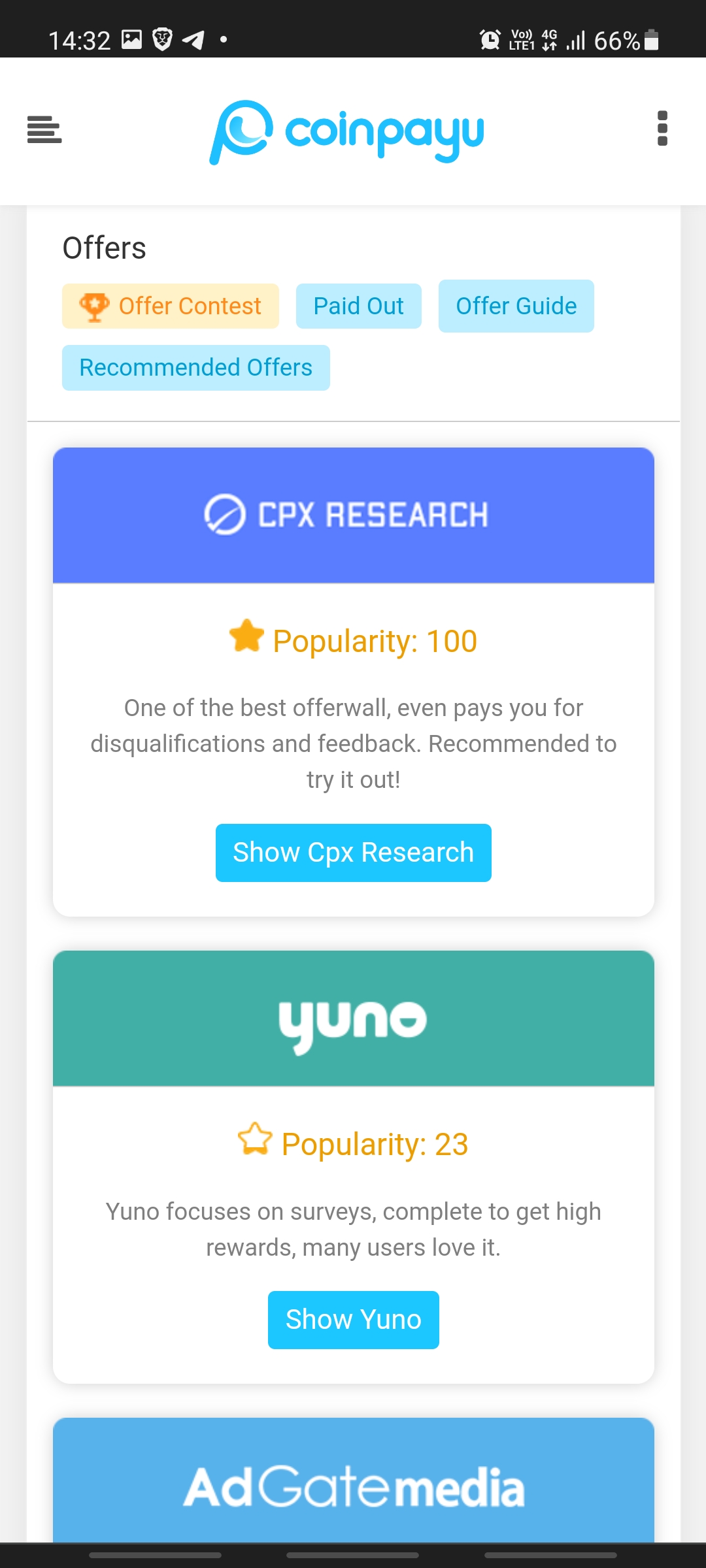Open the three-dot overflow menu
Viewport: 706px width, 1568px height.
(x=662, y=129)
